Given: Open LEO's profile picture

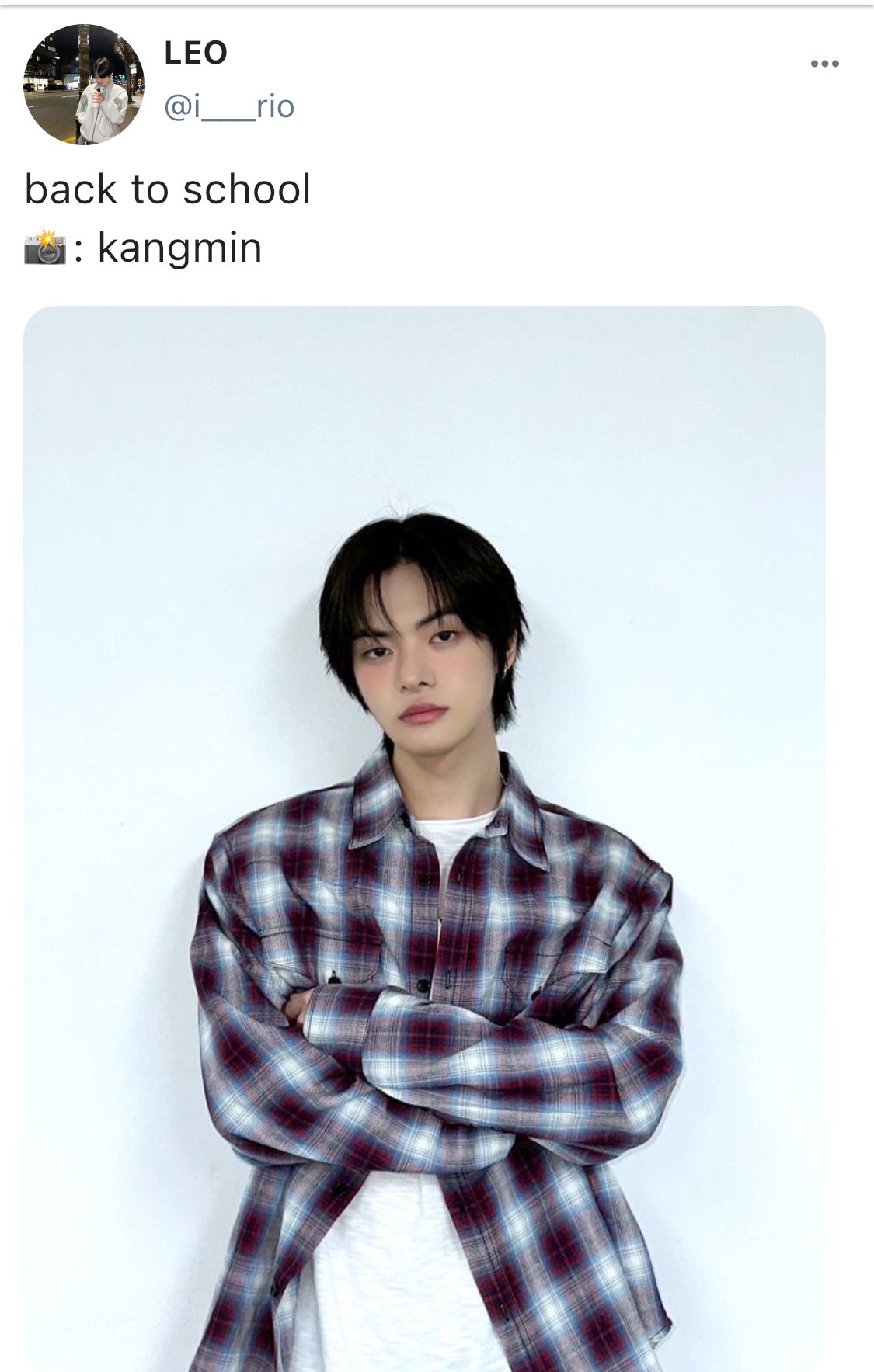Looking at the screenshot, I should 84,84.
